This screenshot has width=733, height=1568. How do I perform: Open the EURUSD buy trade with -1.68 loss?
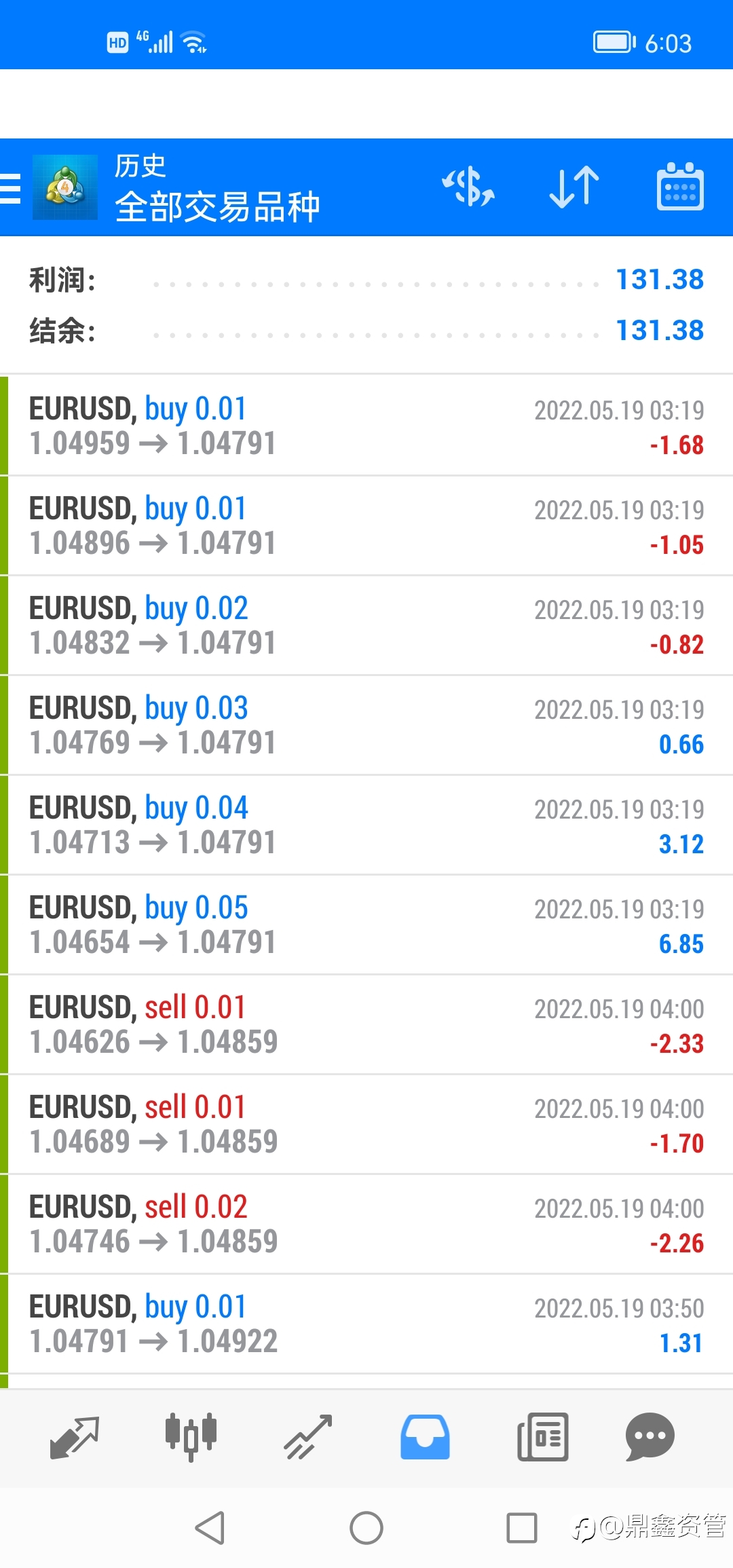click(366, 426)
